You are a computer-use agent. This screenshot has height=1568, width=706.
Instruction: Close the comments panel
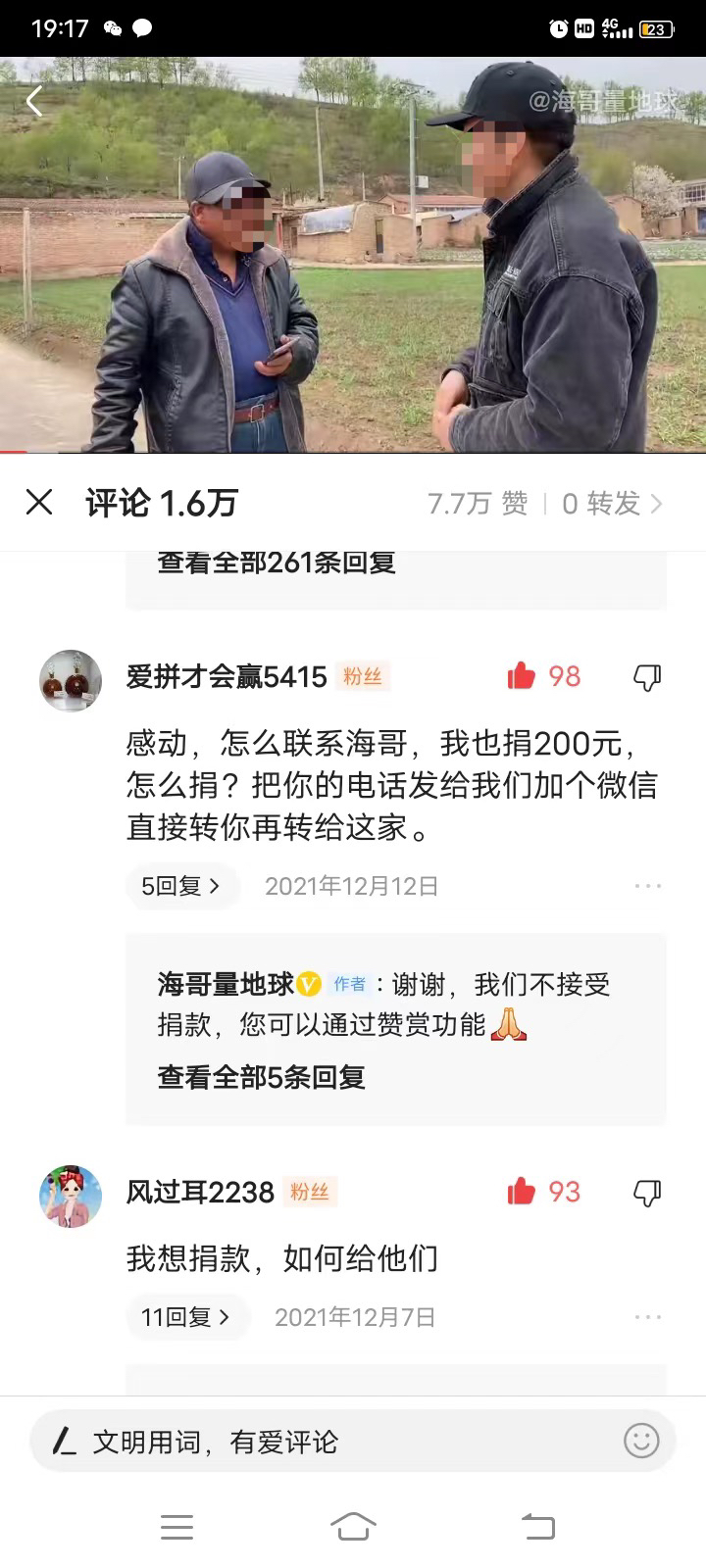(39, 503)
